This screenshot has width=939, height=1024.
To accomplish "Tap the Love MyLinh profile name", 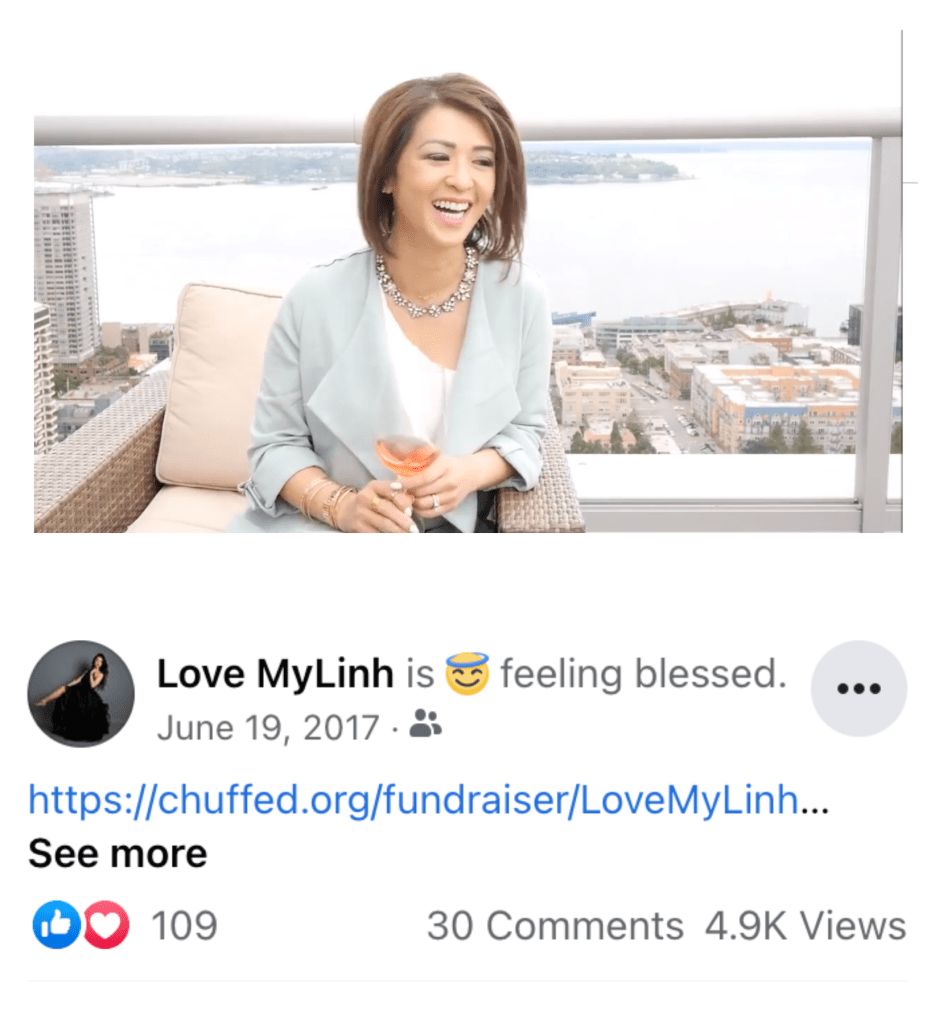I will click(275, 675).
